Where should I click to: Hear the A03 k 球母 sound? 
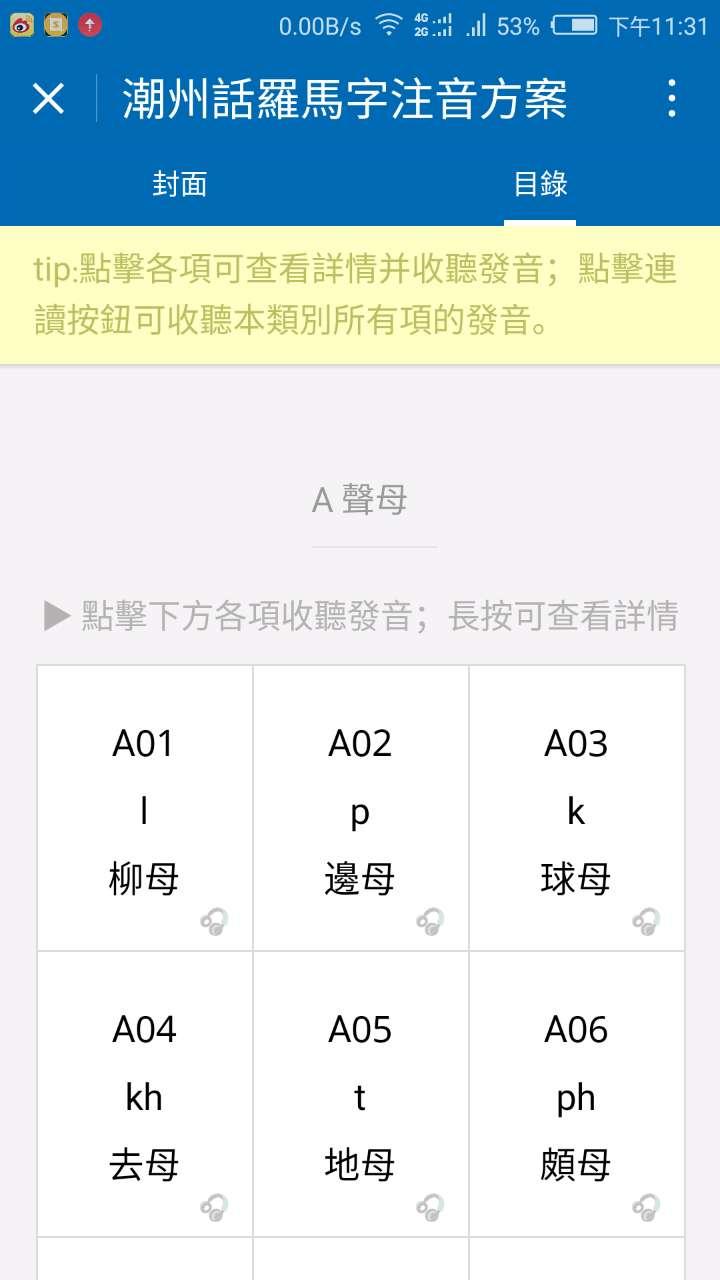[577, 808]
